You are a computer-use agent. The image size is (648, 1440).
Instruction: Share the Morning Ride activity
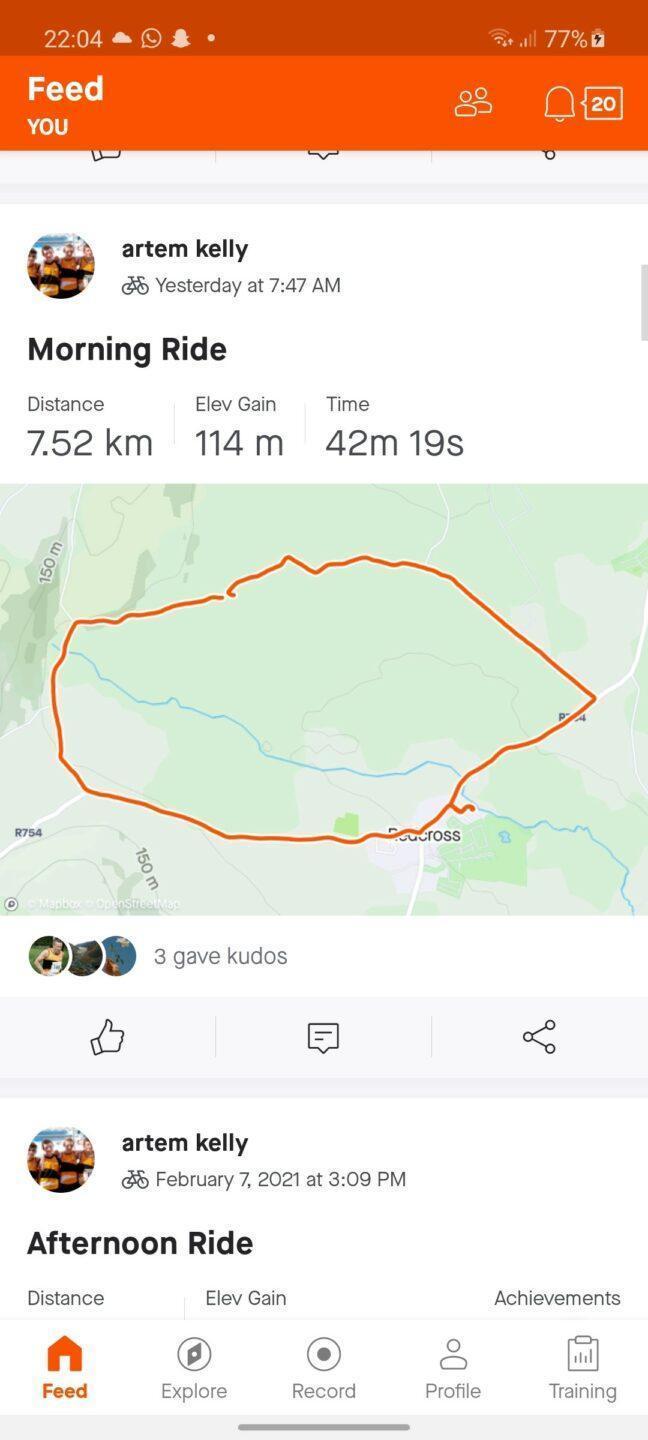coord(539,1037)
